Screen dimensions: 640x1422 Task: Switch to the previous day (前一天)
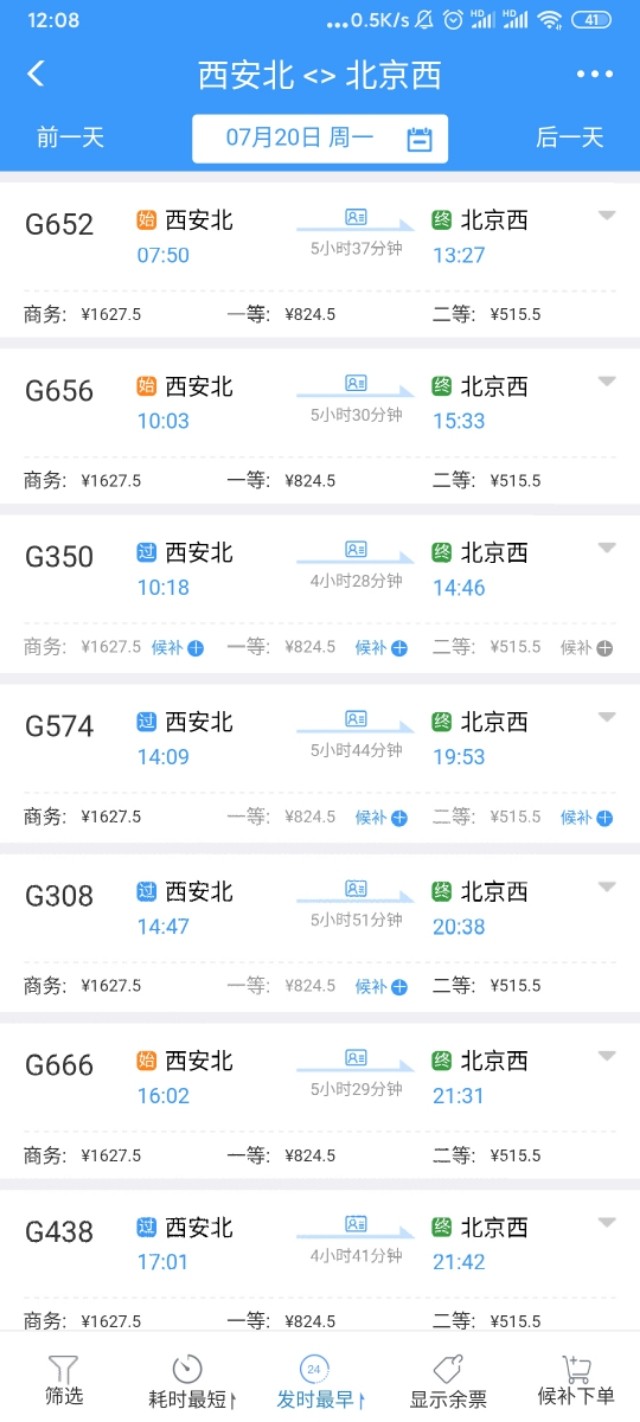(70, 138)
